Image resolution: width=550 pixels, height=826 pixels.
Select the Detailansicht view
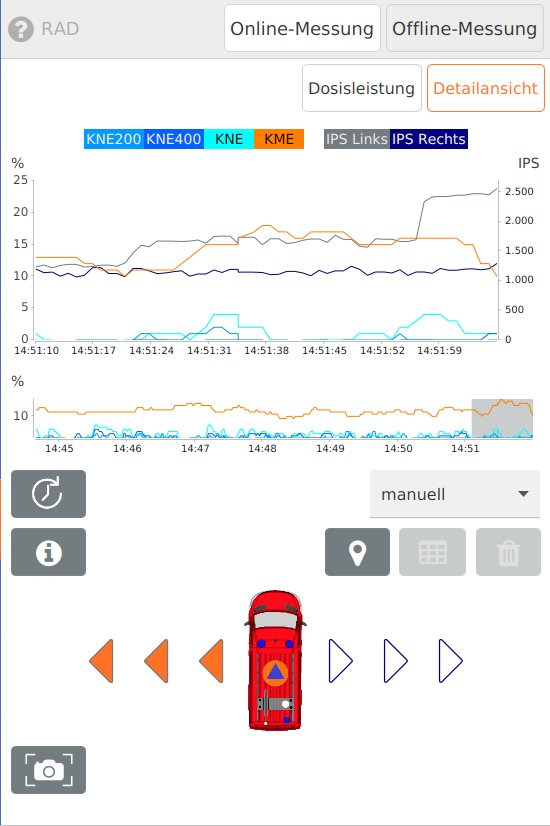[485, 88]
